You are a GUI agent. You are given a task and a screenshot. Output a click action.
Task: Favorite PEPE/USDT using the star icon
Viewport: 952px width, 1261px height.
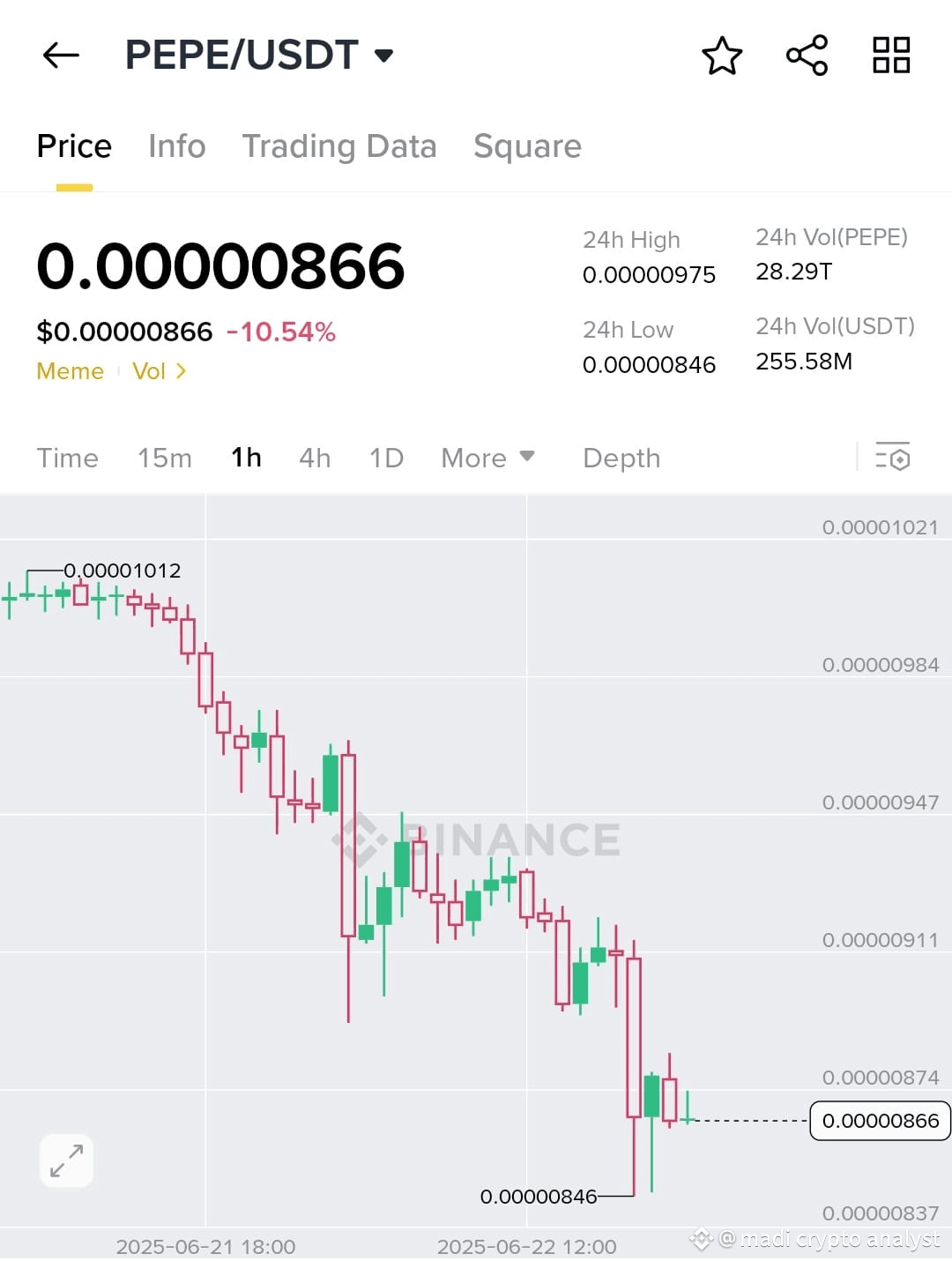(721, 55)
